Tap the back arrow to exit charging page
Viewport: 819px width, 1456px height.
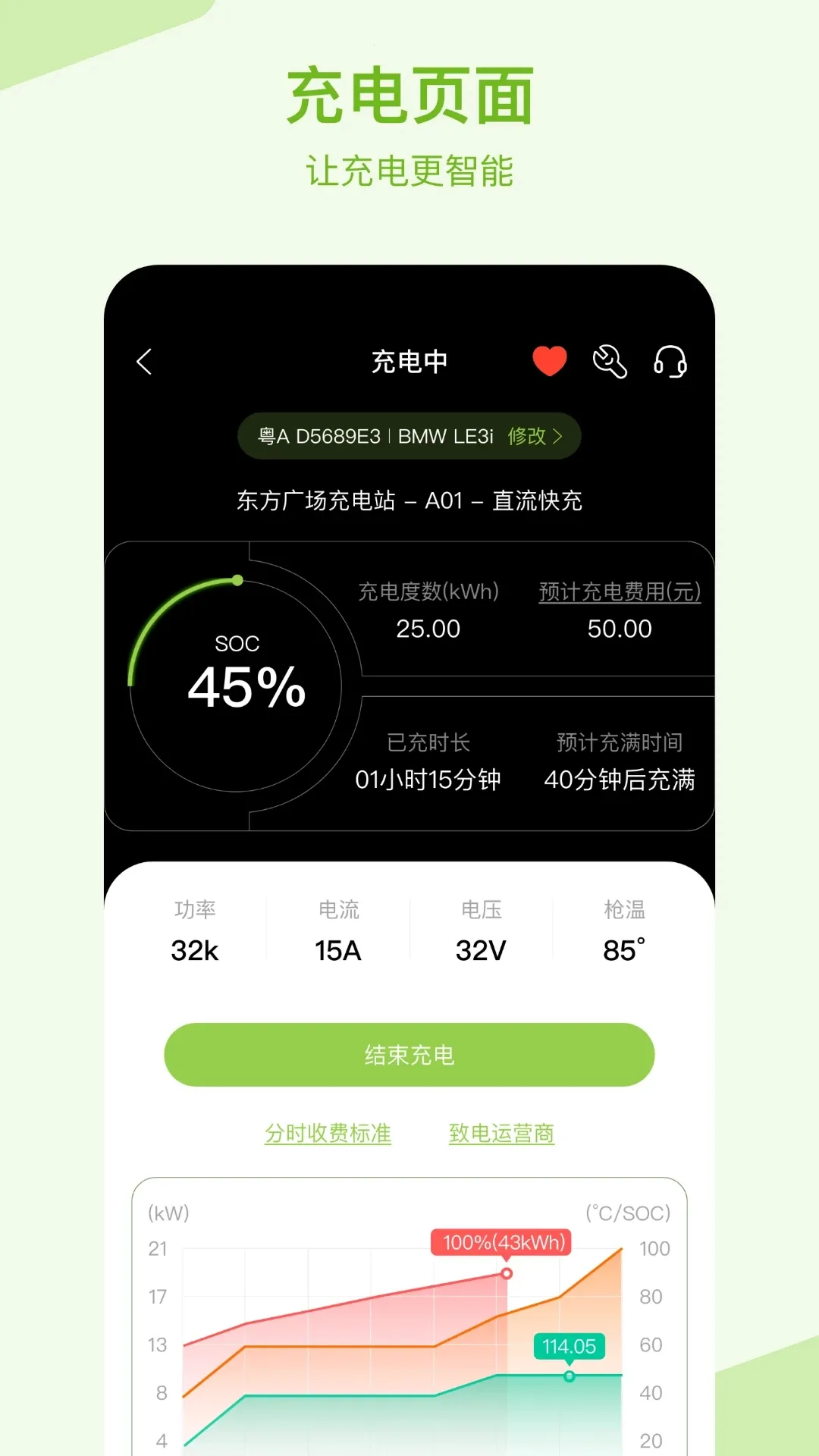point(145,362)
